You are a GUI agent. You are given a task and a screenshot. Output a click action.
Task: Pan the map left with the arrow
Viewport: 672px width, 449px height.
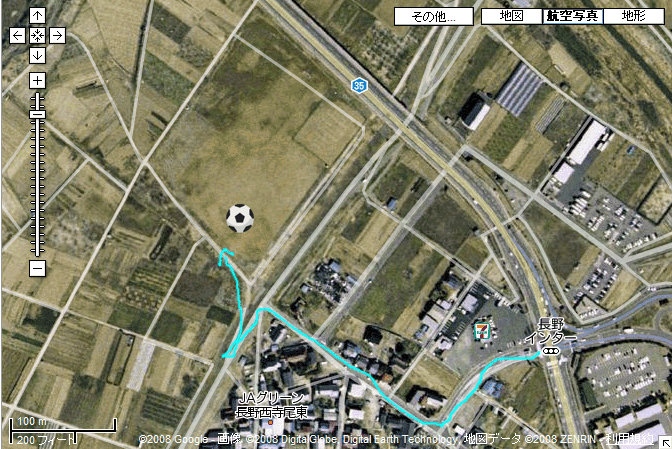tap(17, 36)
